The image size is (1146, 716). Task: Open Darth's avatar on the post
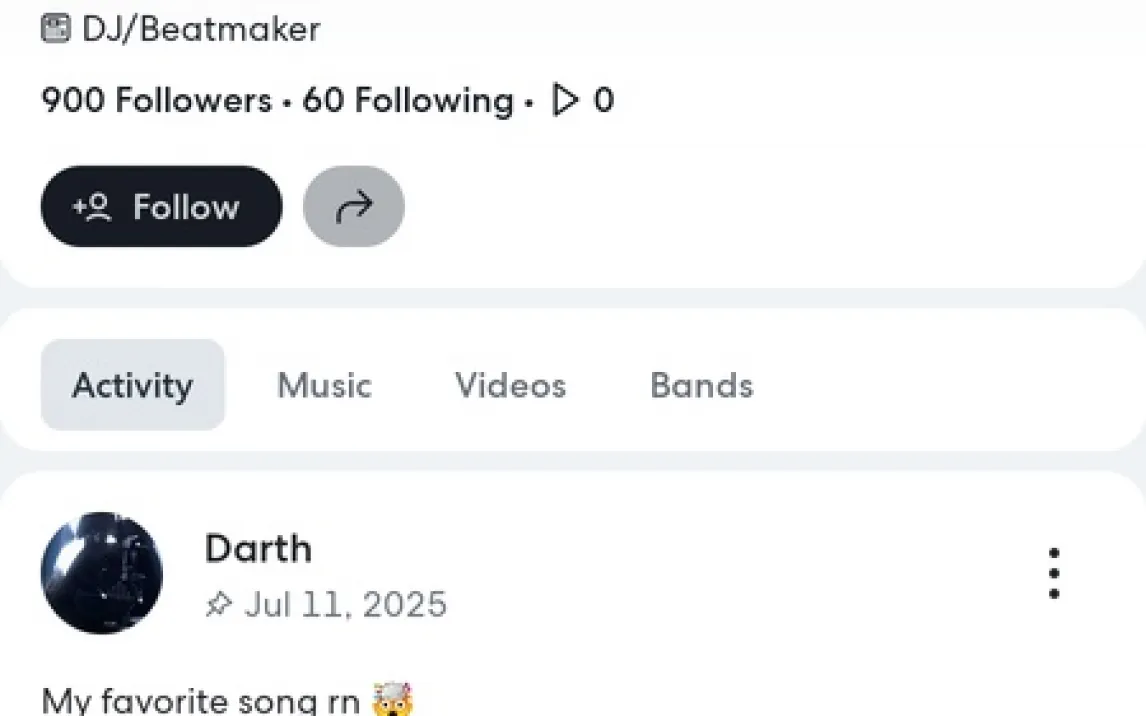point(101,573)
